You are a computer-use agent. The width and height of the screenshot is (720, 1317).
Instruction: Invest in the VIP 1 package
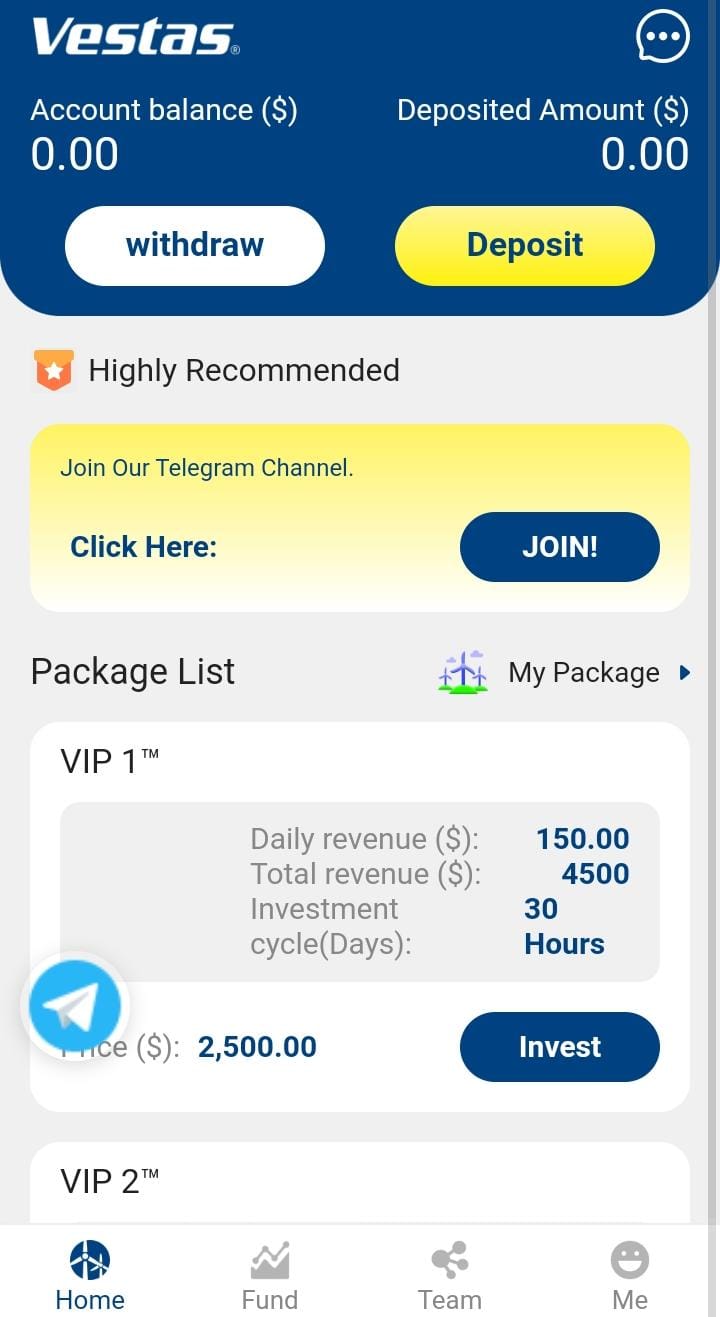point(559,1047)
